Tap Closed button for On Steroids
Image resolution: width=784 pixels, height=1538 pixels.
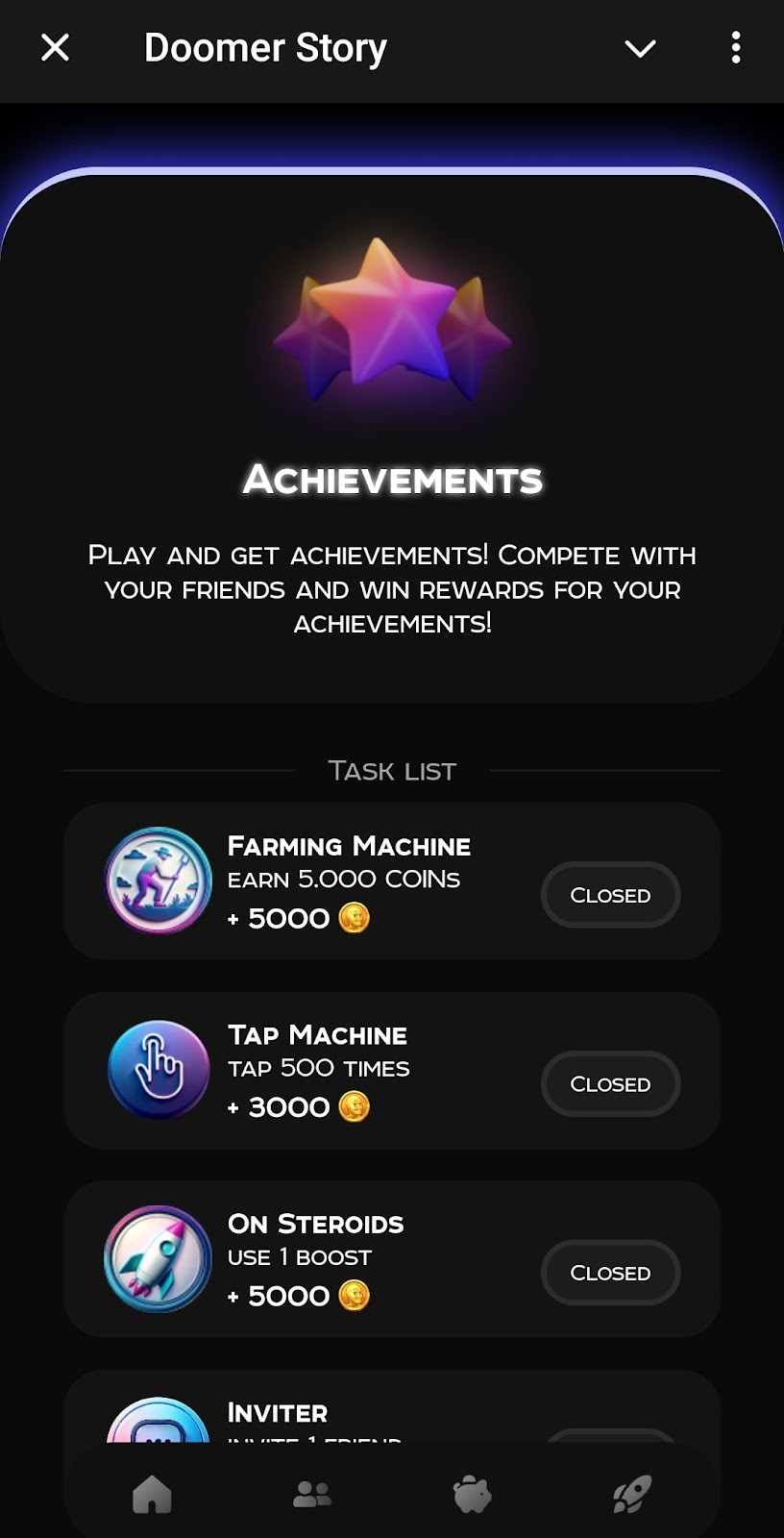(x=610, y=1272)
